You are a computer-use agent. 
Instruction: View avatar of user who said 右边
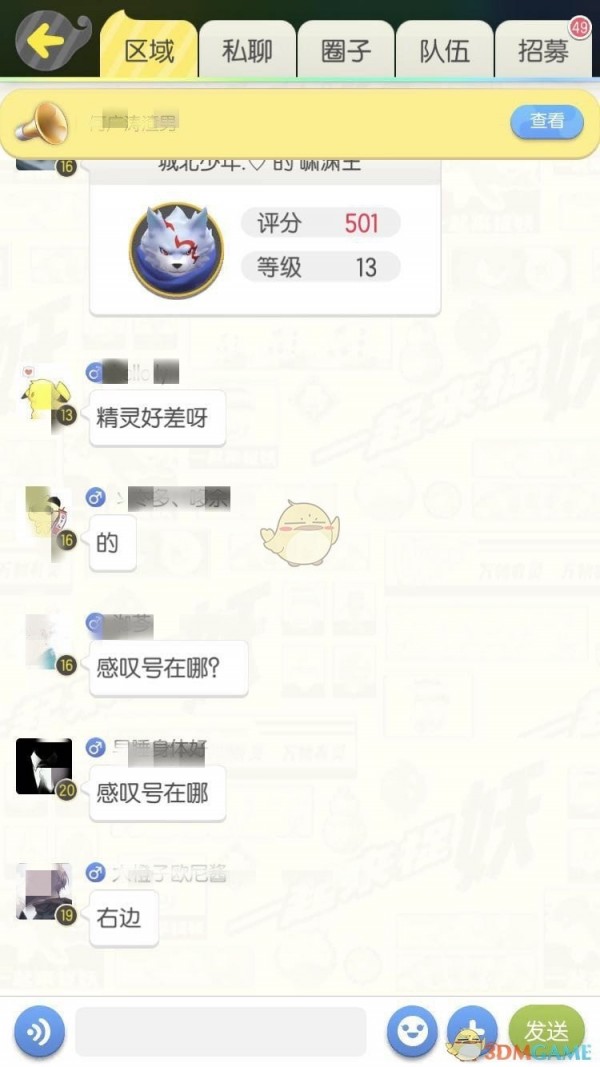(x=43, y=891)
